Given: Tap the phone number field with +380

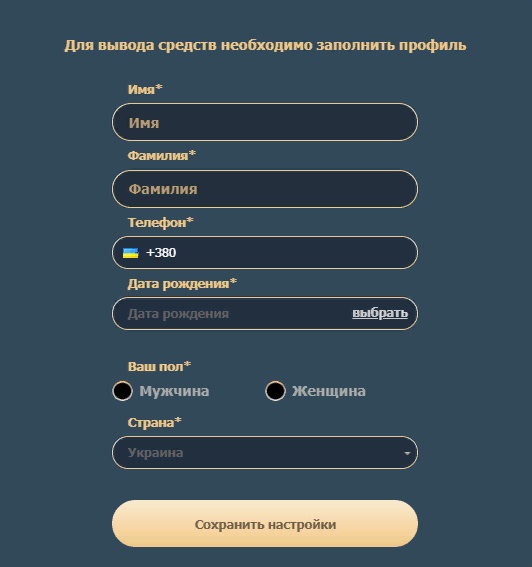Looking at the screenshot, I should [x=265, y=252].
